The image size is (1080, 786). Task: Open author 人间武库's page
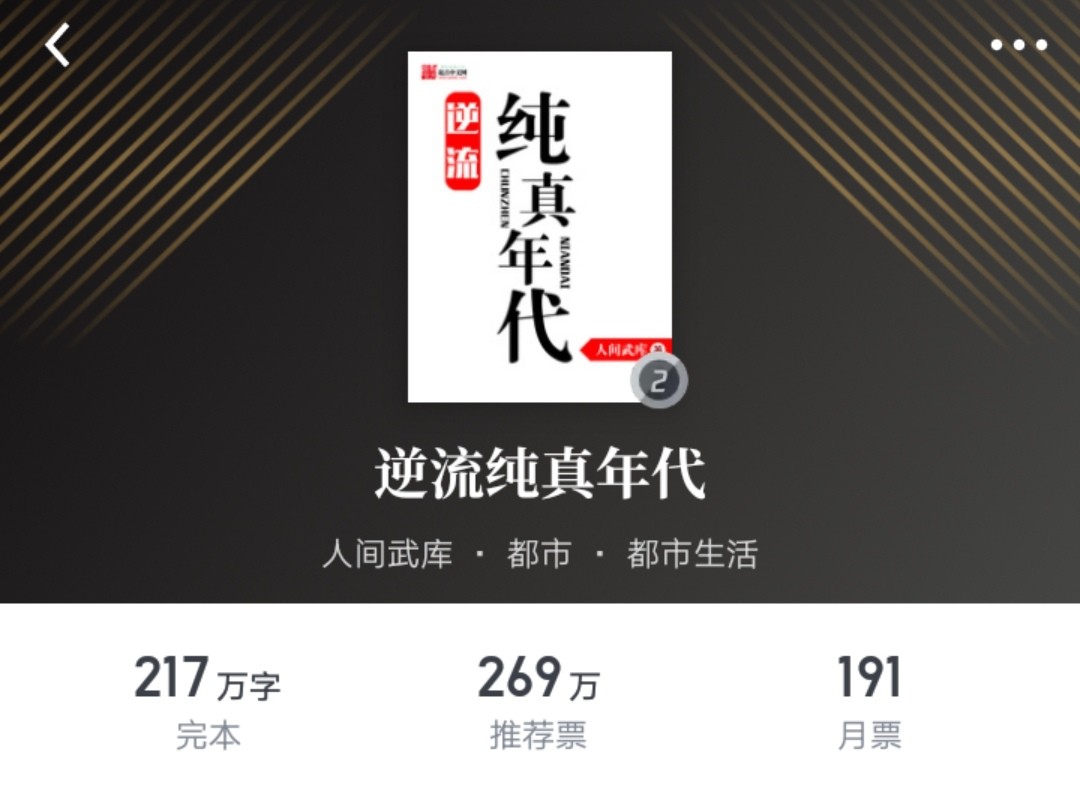(x=387, y=553)
